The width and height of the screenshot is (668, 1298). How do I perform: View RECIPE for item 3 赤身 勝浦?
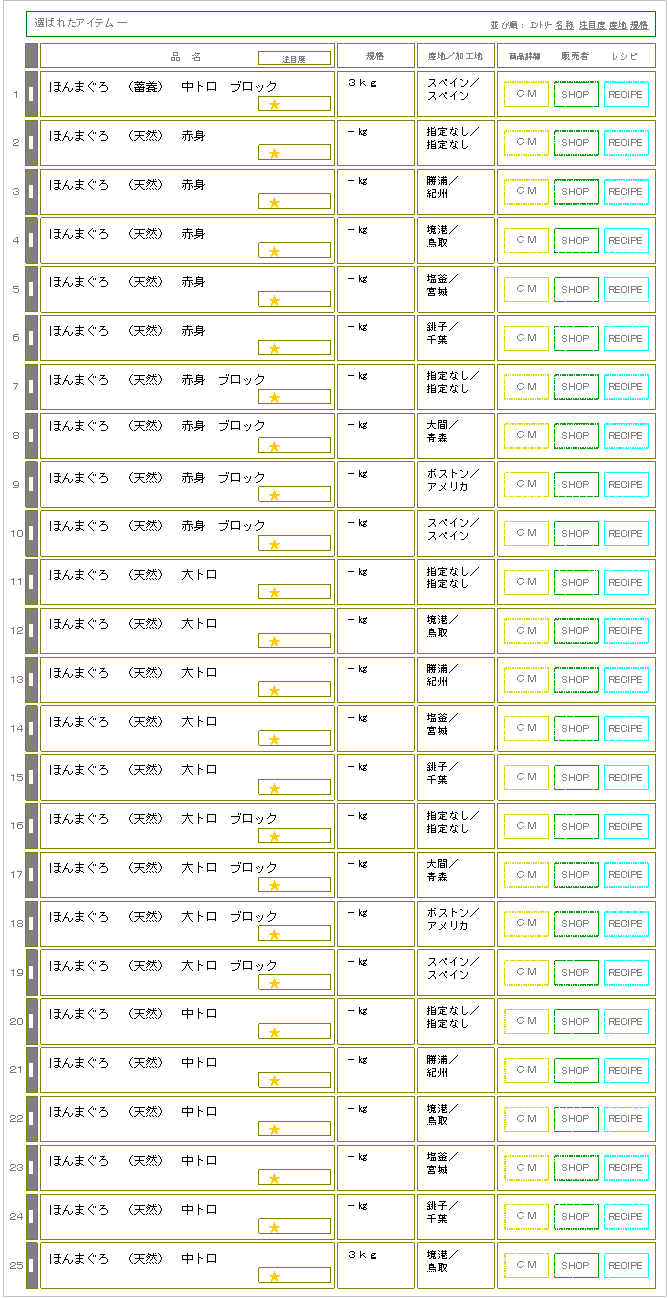coord(626,192)
